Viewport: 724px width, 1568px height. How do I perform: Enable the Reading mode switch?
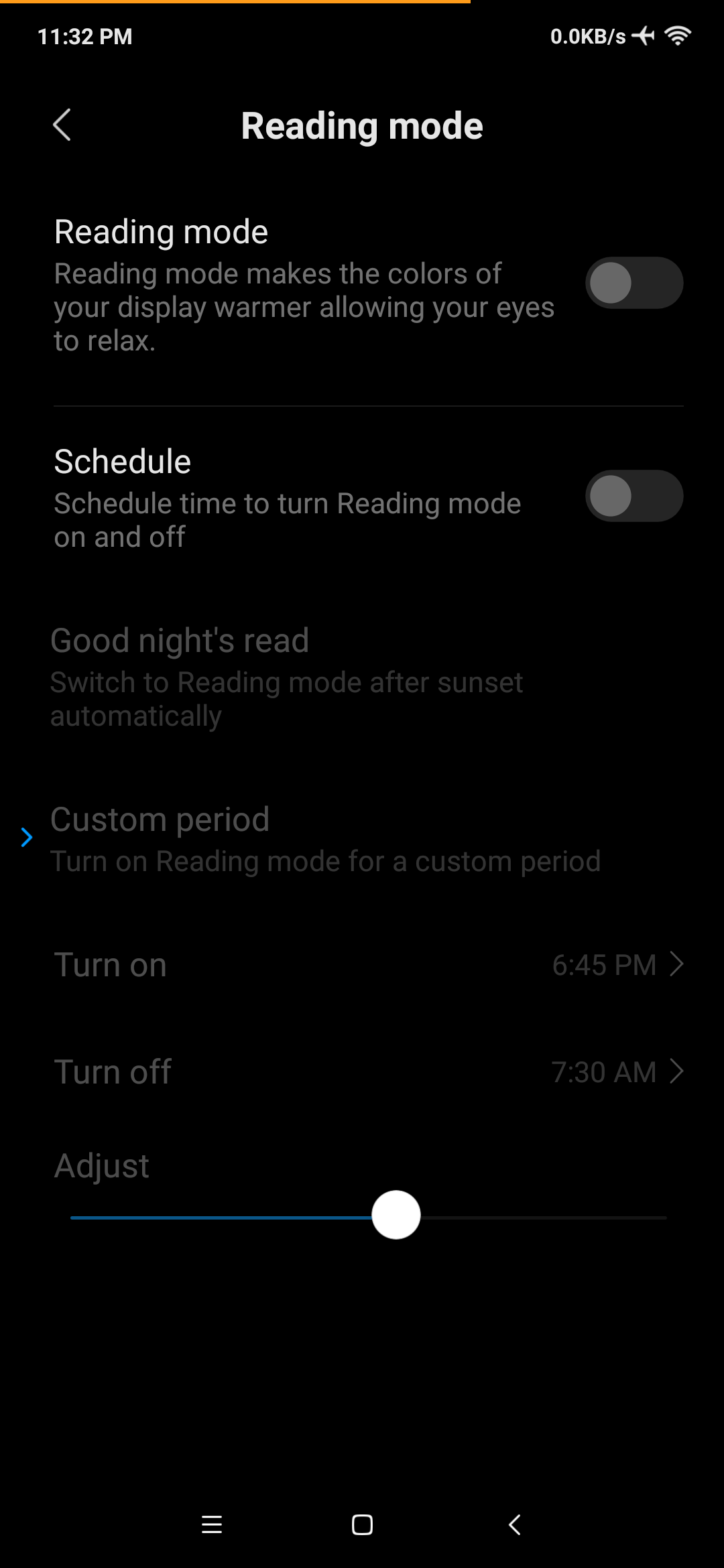tap(633, 283)
